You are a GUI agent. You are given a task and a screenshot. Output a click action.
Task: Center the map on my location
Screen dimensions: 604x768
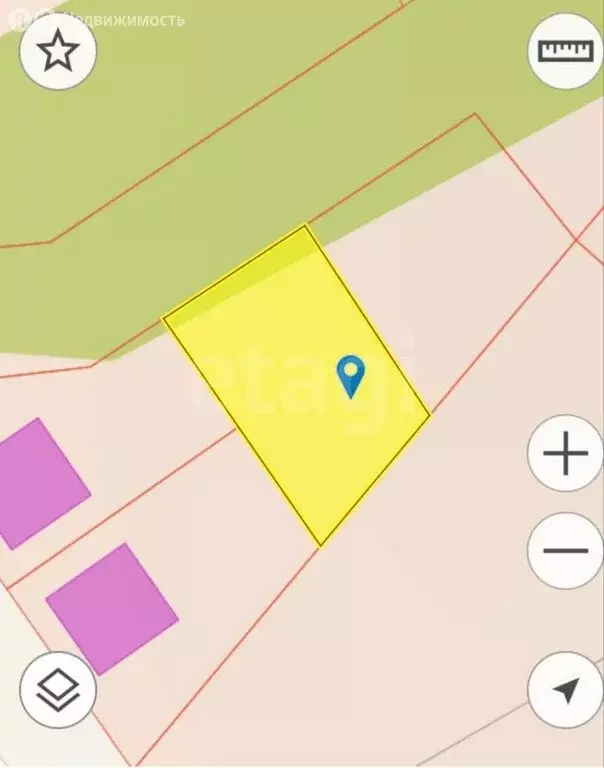click(x=565, y=690)
